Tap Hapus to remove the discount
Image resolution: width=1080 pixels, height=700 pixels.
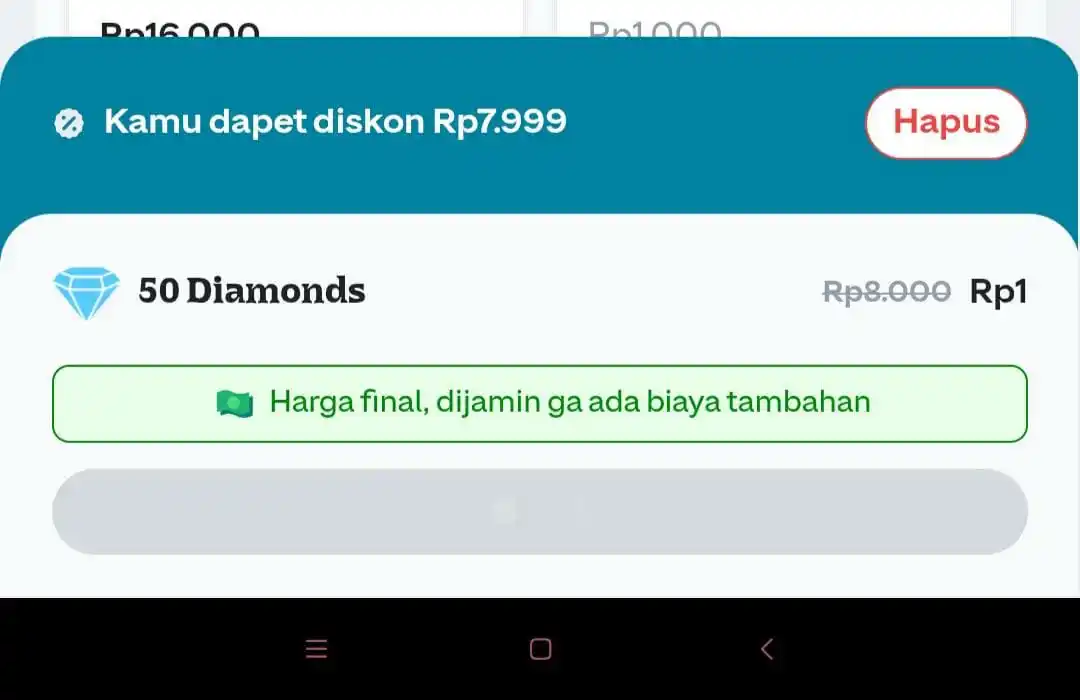pyautogui.click(x=946, y=122)
